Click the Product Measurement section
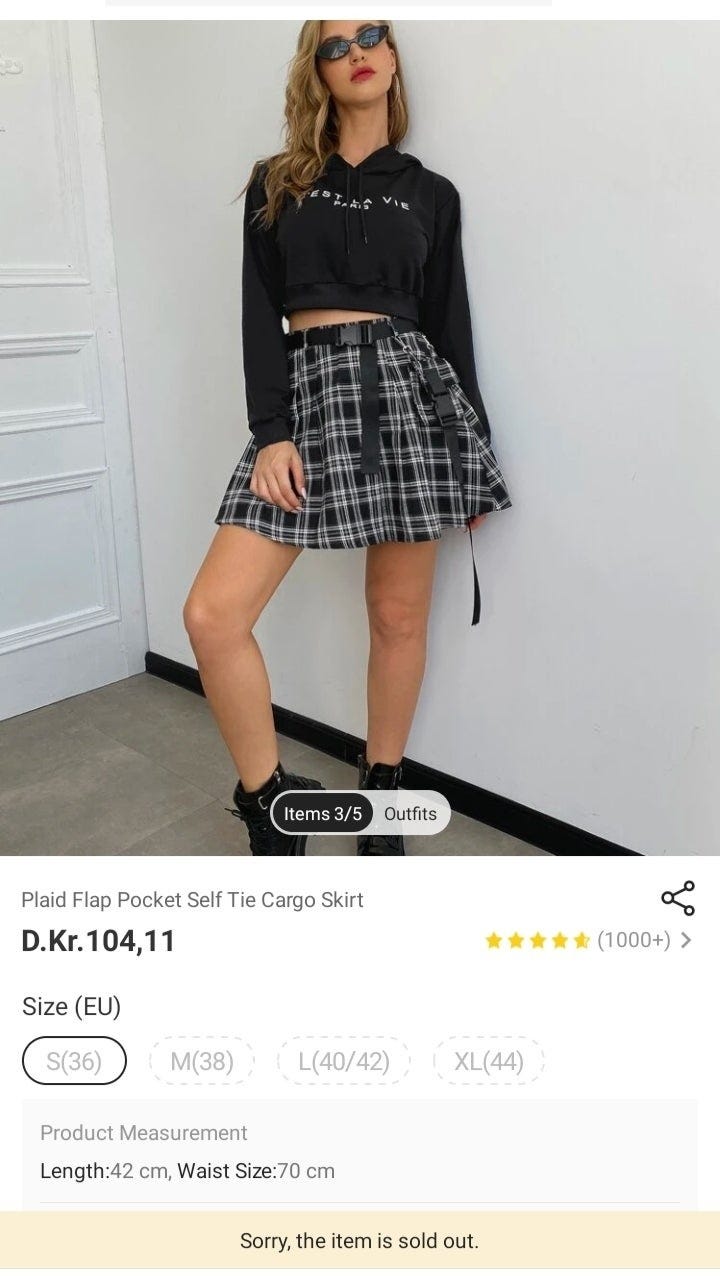The image size is (720, 1276). (x=142, y=1133)
